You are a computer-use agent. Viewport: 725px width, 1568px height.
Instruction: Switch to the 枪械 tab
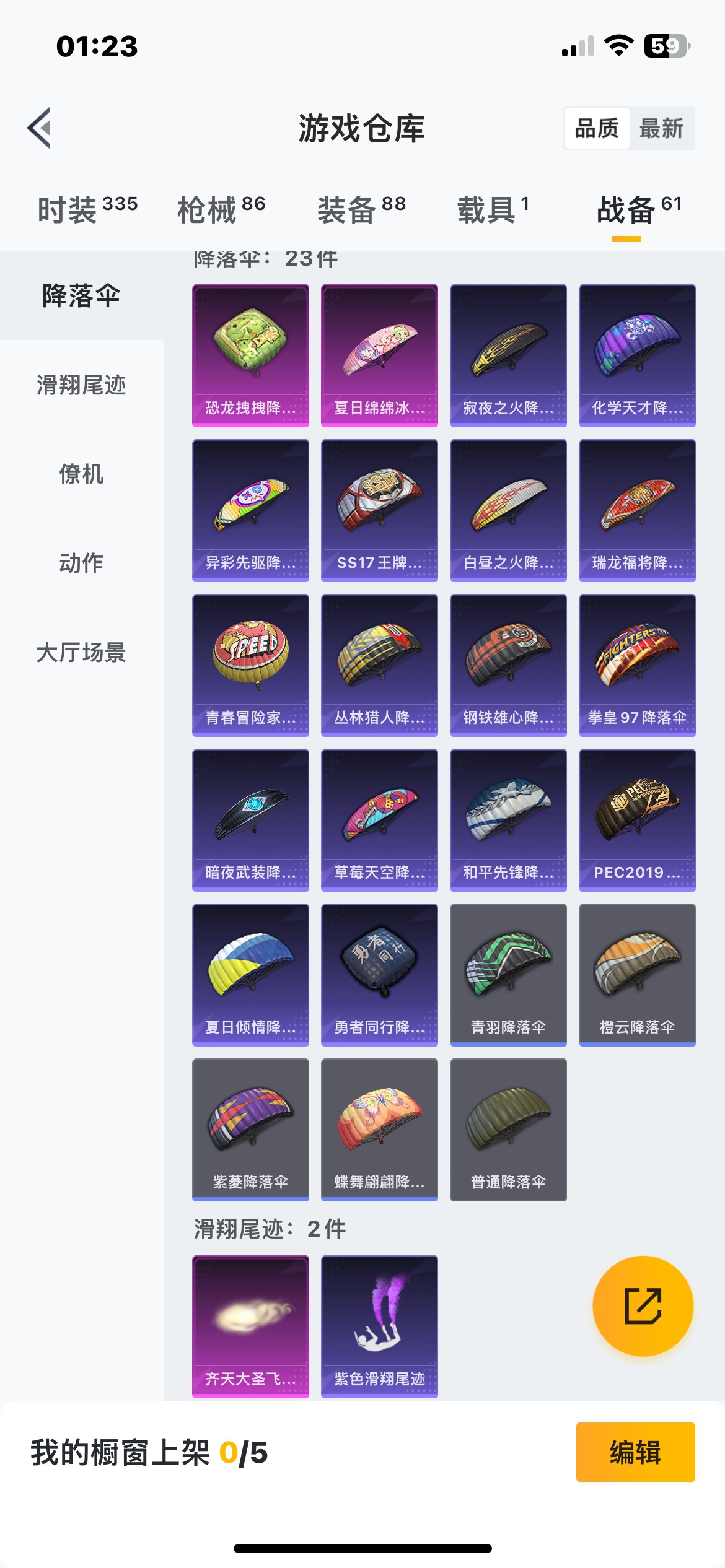click(x=221, y=209)
